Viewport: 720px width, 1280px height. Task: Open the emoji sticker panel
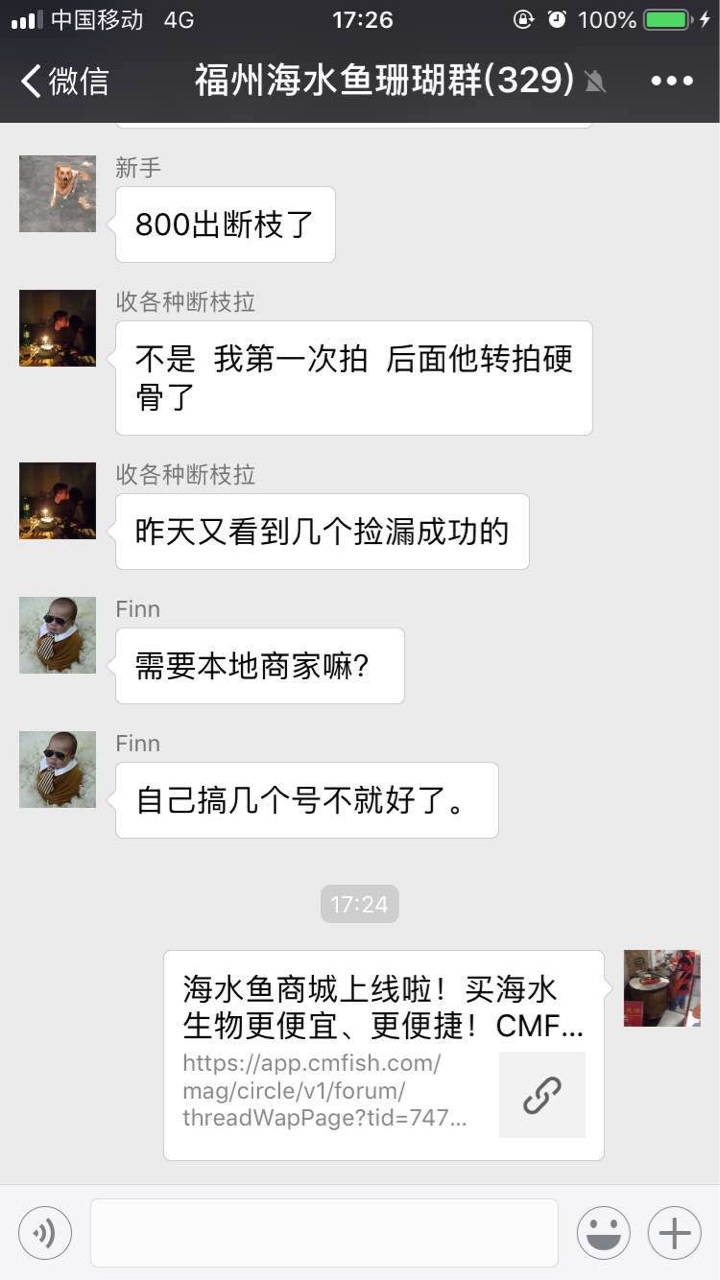point(603,1233)
